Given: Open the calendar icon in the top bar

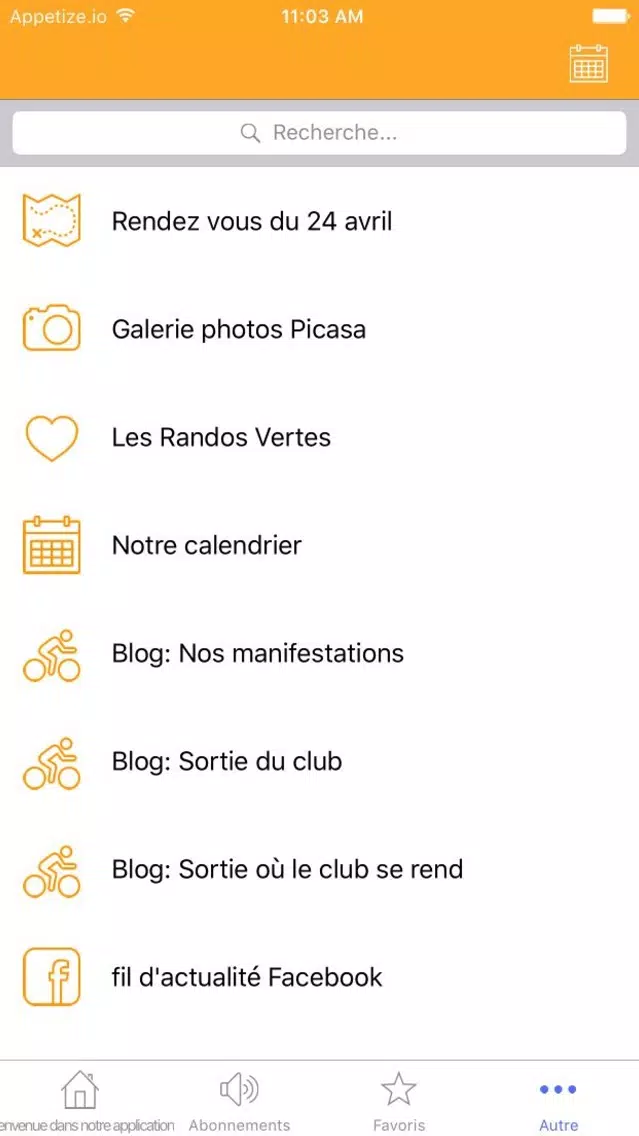Looking at the screenshot, I should coord(588,64).
